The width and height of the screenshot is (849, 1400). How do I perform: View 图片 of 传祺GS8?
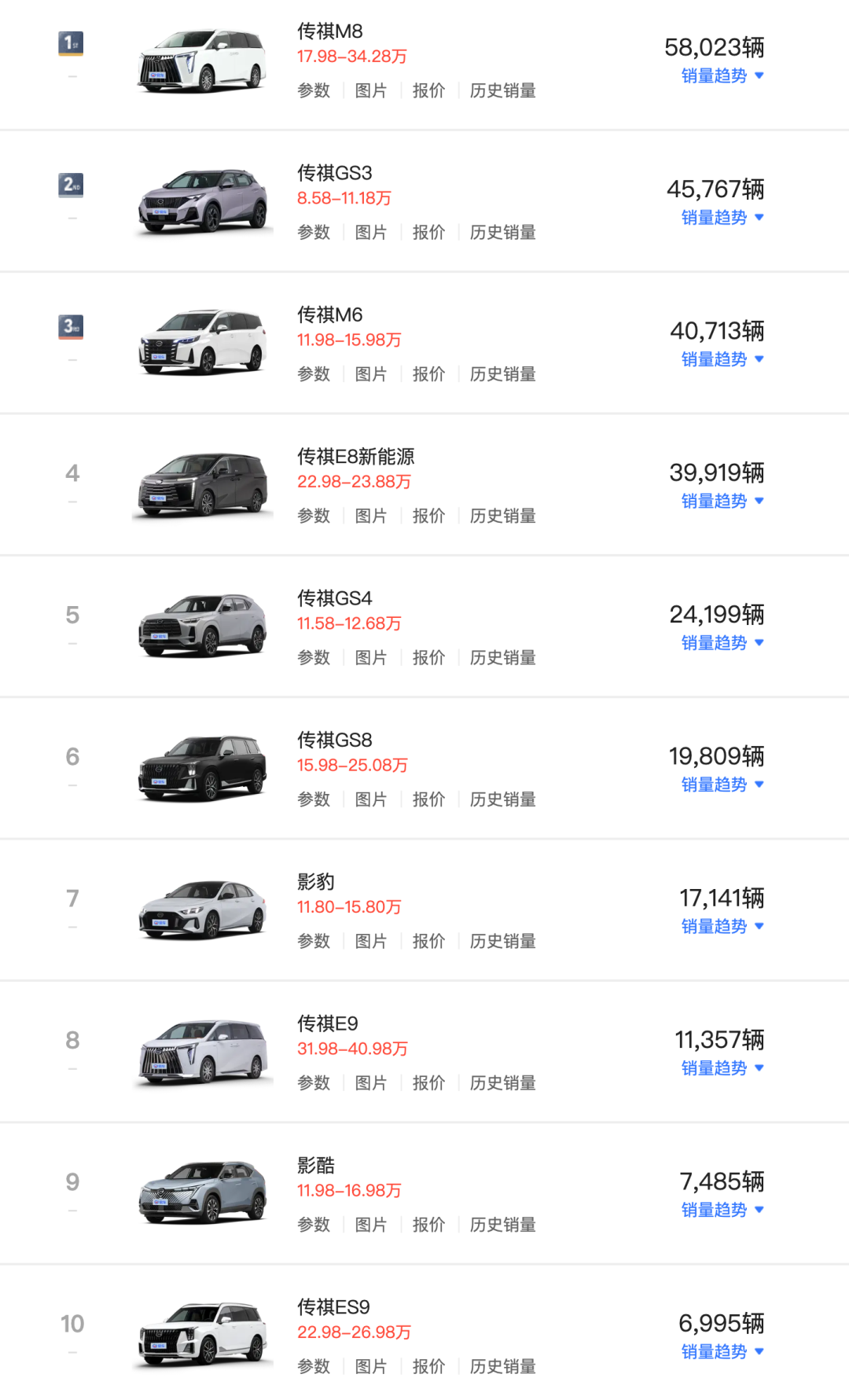370,799
